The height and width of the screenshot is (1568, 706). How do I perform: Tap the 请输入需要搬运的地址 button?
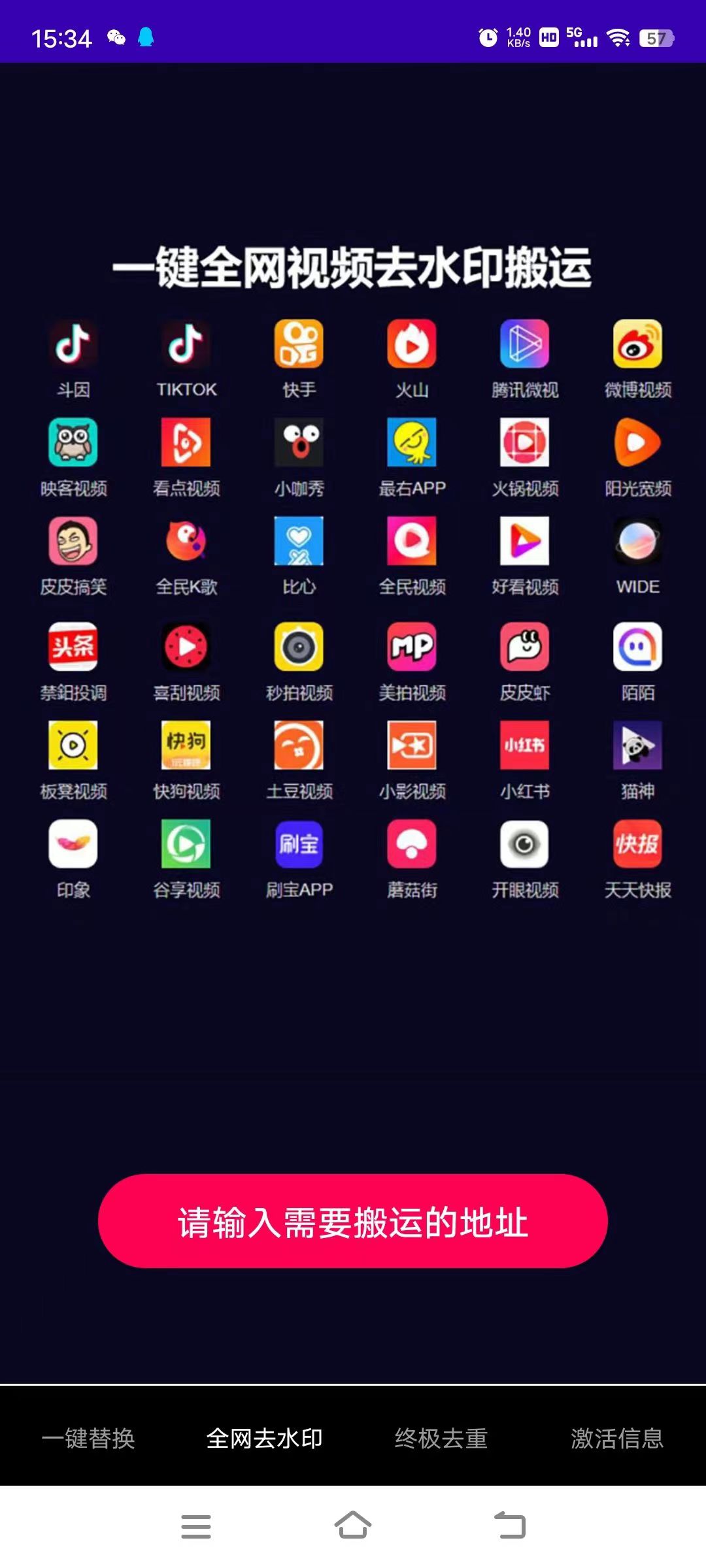tap(353, 1222)
